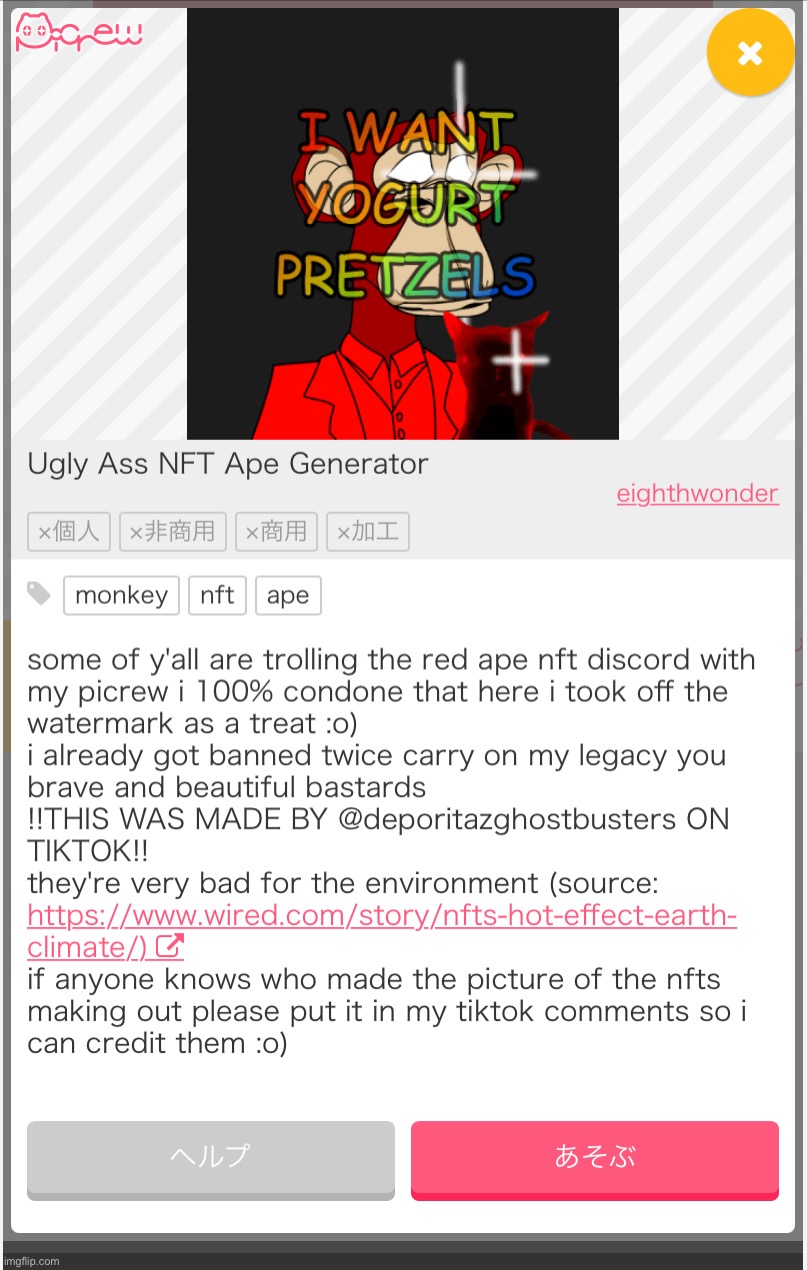Open the wired.com NFT climate article link
The image size is (807, 1270).
[381, 916]
